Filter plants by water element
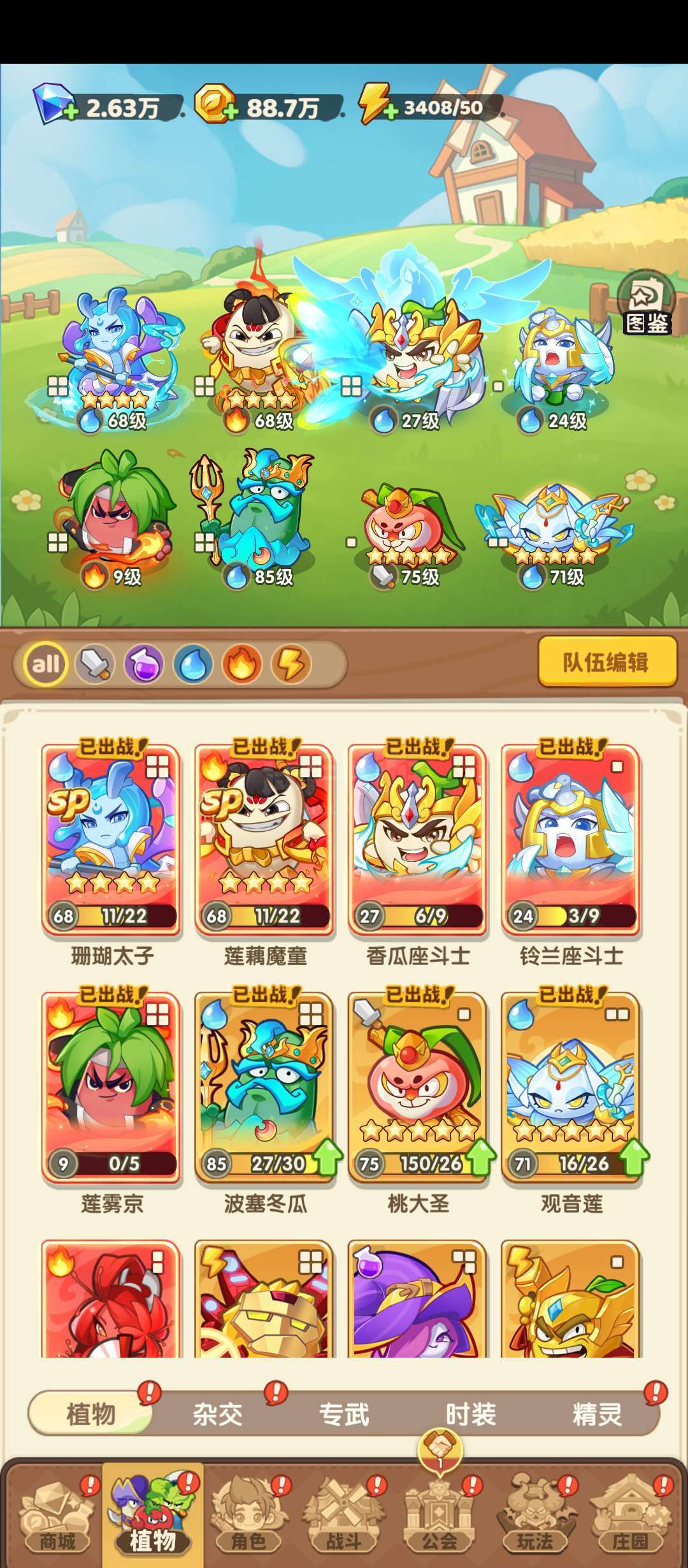The image size is (688, 1568). point(193,664)
